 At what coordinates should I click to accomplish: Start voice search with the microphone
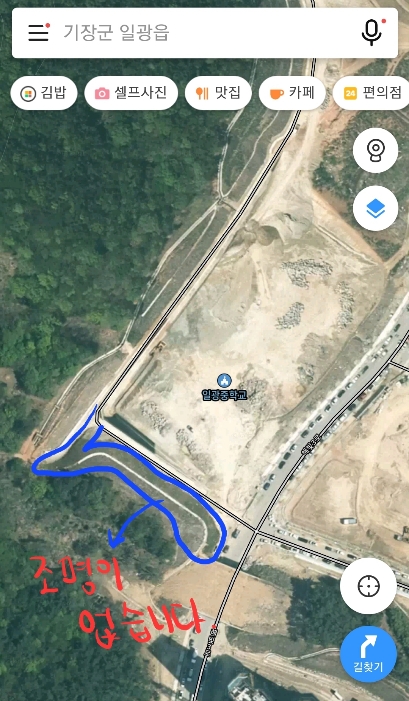click(372, 32)
